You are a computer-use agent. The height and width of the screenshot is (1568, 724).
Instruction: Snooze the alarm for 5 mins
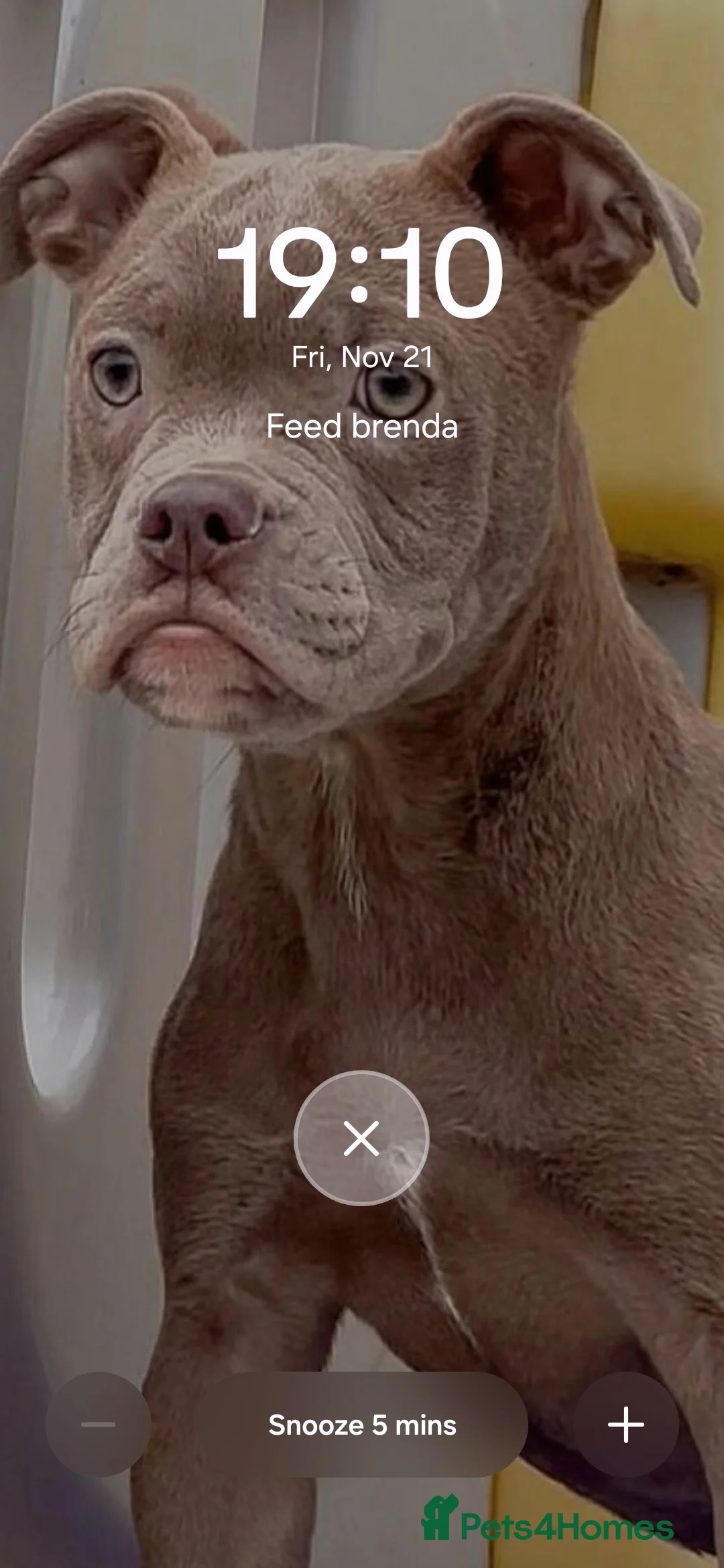click(x=362, y=1425)
